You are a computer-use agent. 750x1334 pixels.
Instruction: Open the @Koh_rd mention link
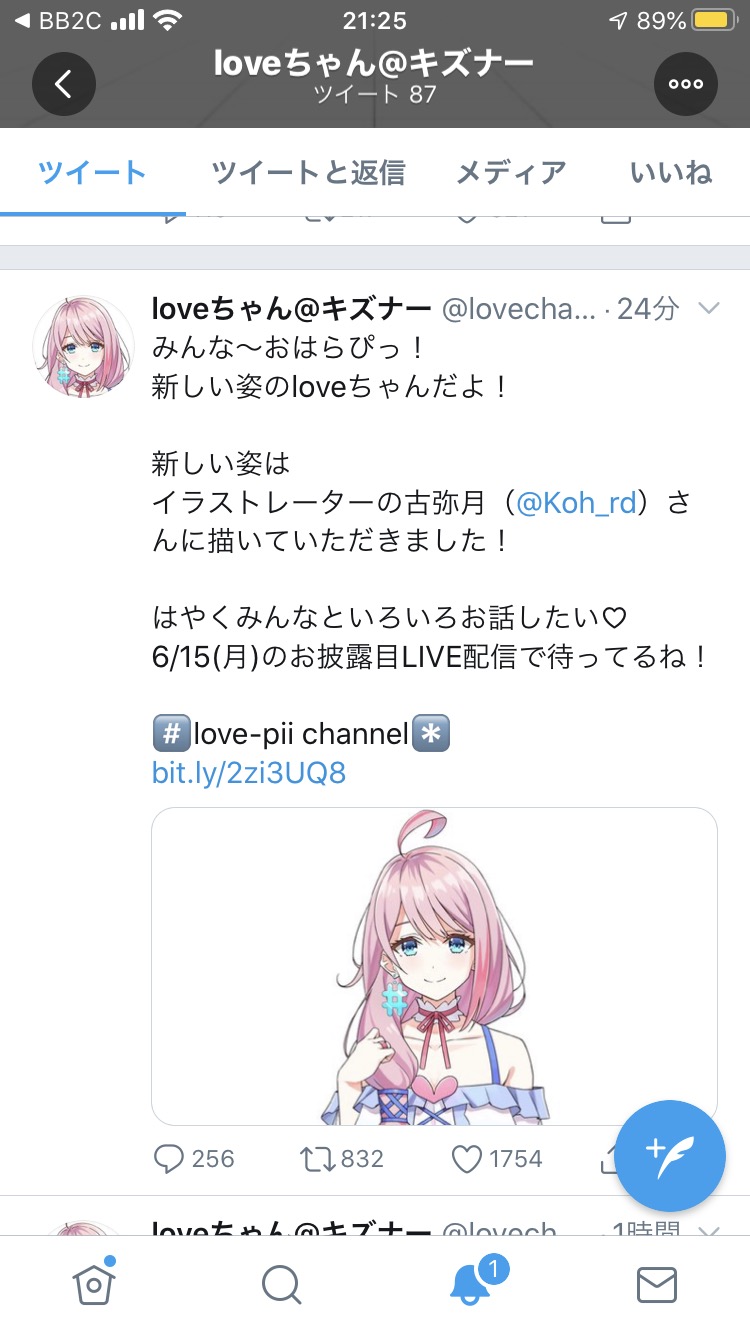coord(577,503)
